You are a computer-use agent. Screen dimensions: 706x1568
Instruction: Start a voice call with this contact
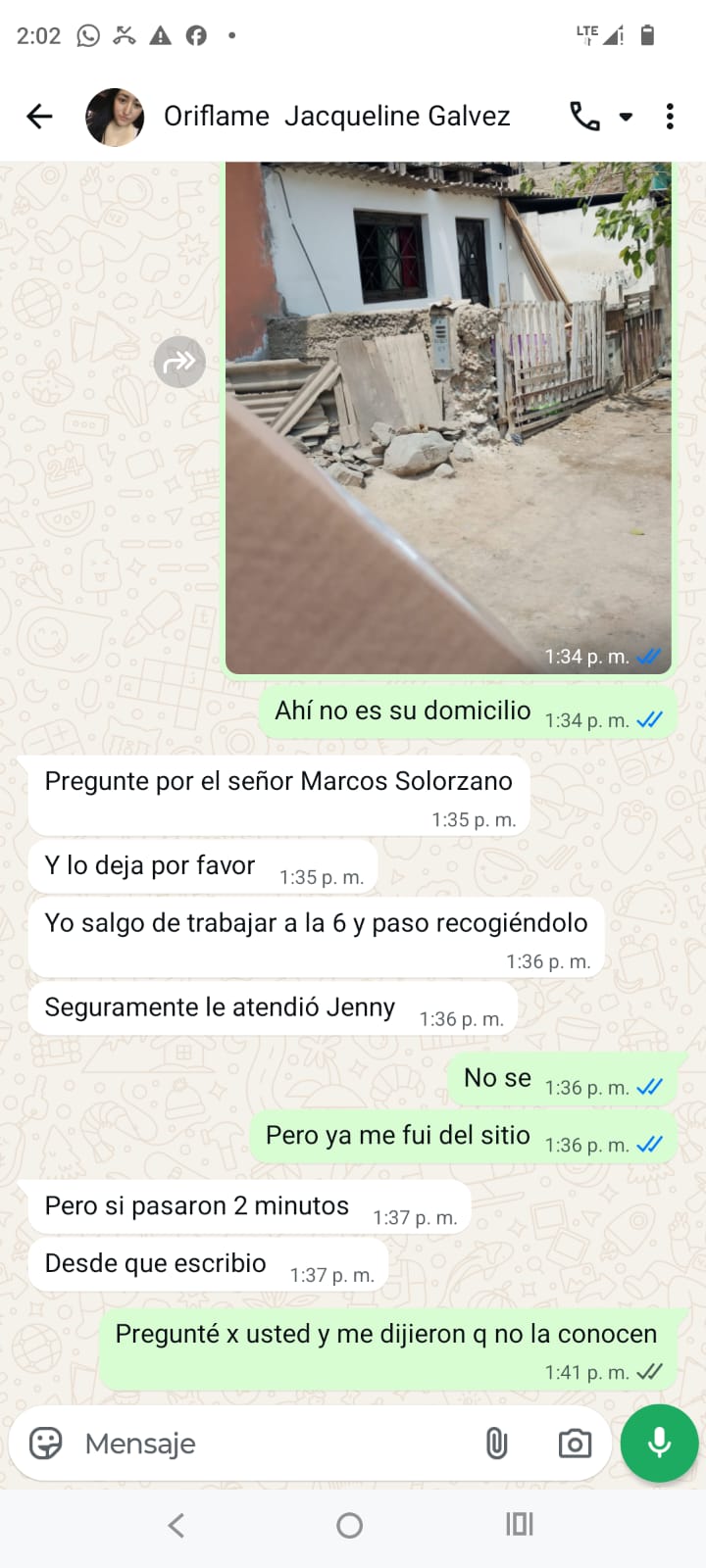(x=584, y=117)
